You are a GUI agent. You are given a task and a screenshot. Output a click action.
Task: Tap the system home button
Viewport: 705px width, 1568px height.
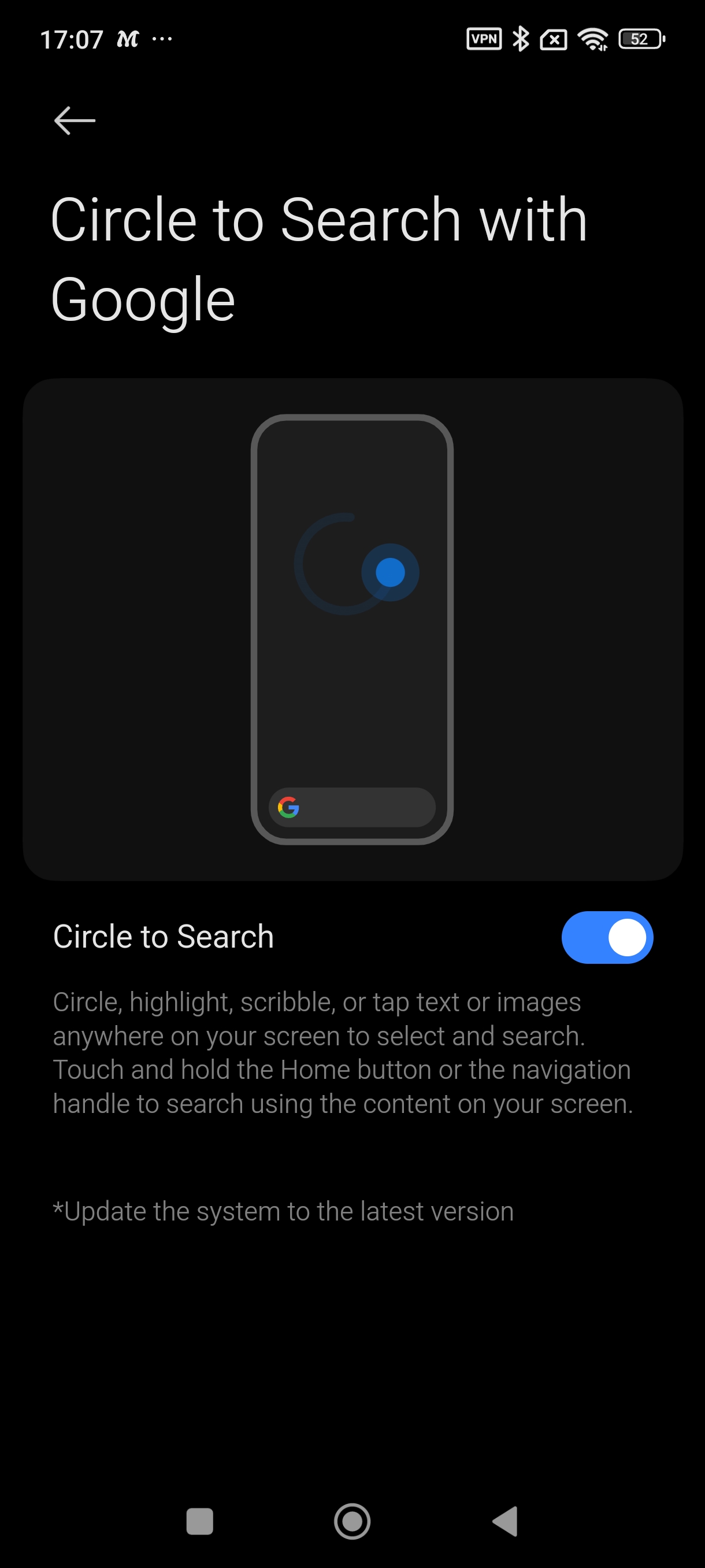[x=352, y=1521]
